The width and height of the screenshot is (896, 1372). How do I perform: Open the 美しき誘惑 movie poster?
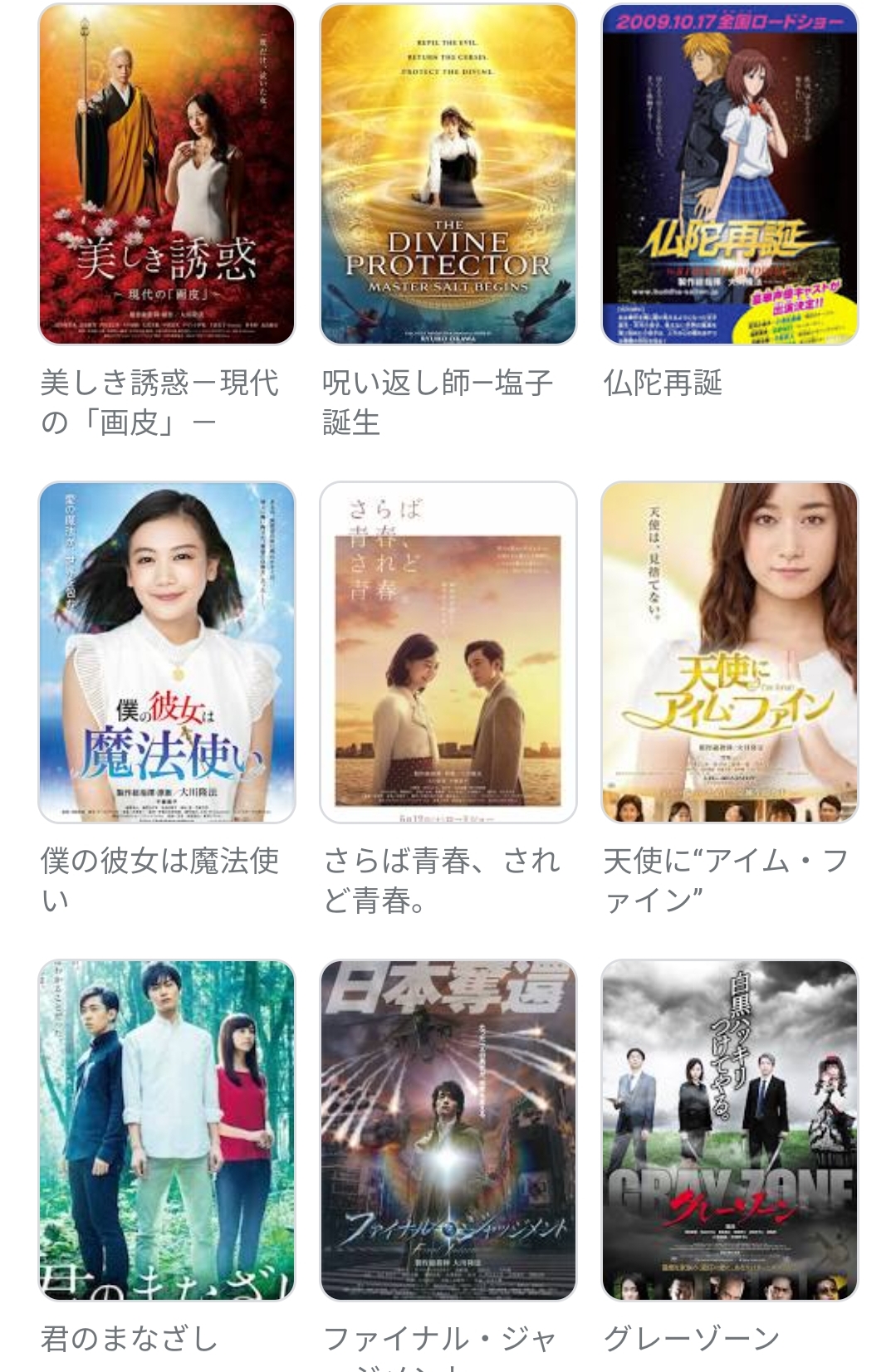pos(167,174)
